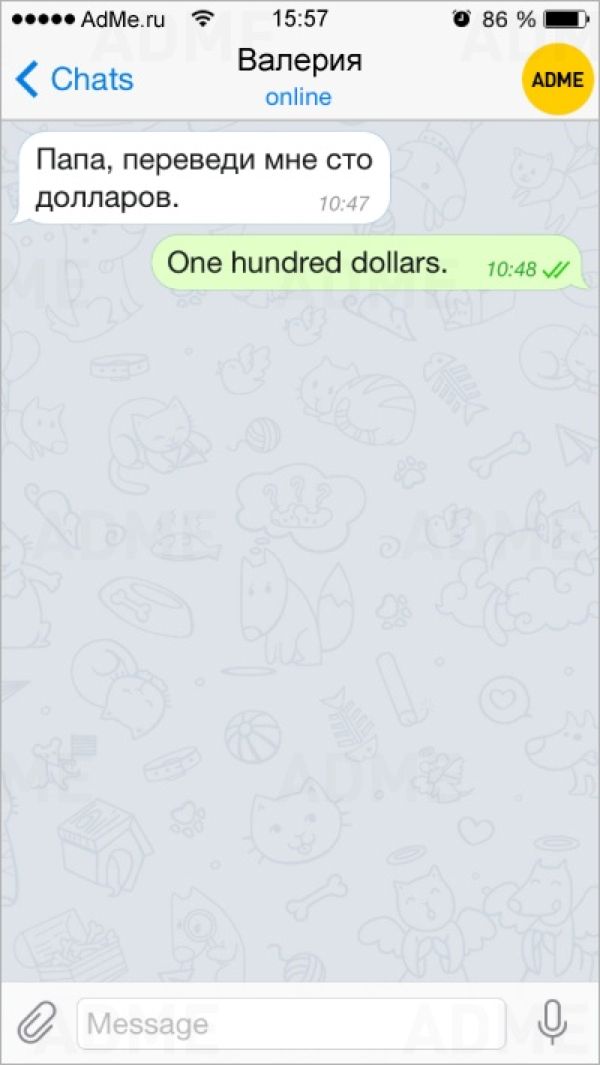
Task: Open the ADME profile avatar
Action: (557, 79)
